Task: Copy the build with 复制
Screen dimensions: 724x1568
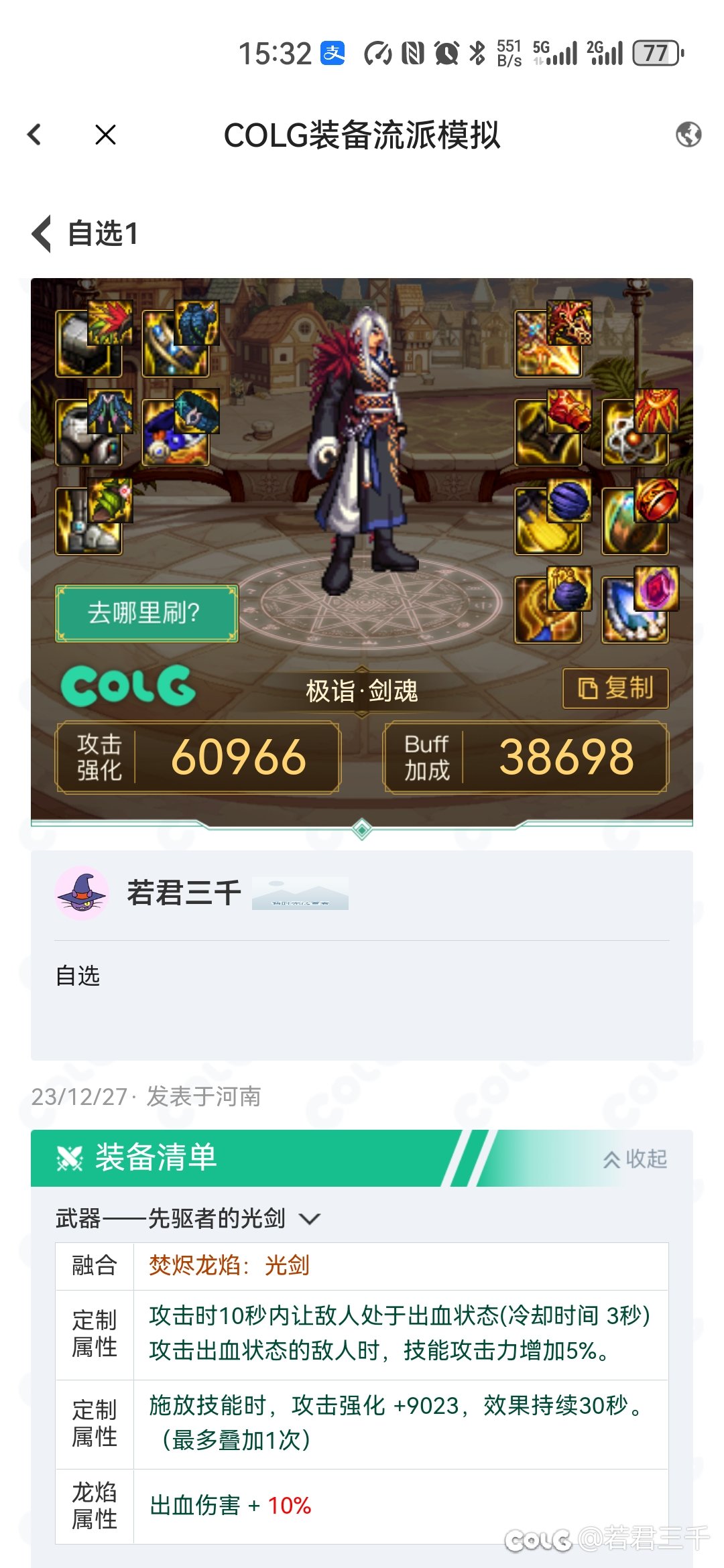Action: [x=615, y=688]
